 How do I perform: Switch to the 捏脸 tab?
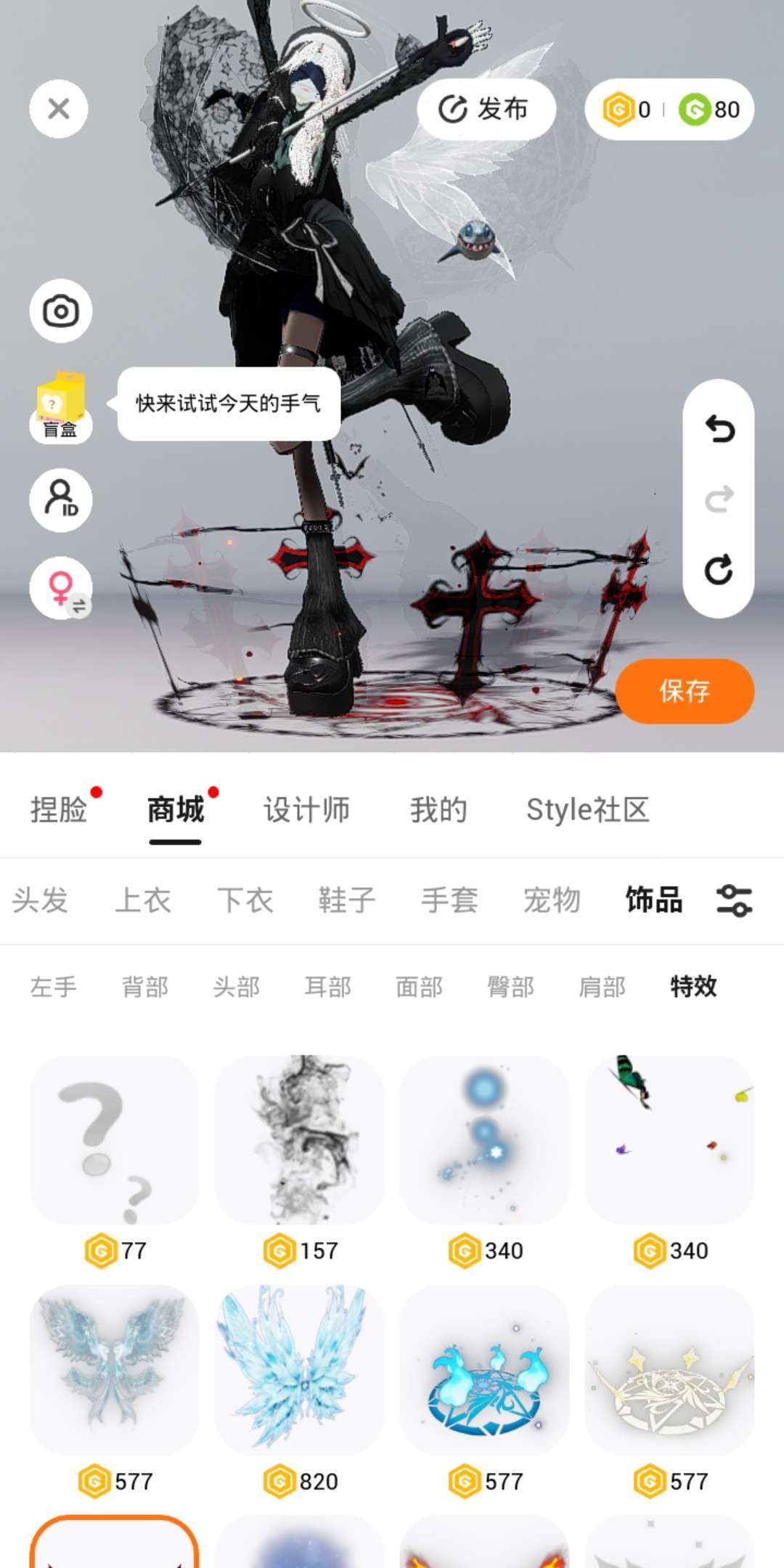(x=59, y=810)
